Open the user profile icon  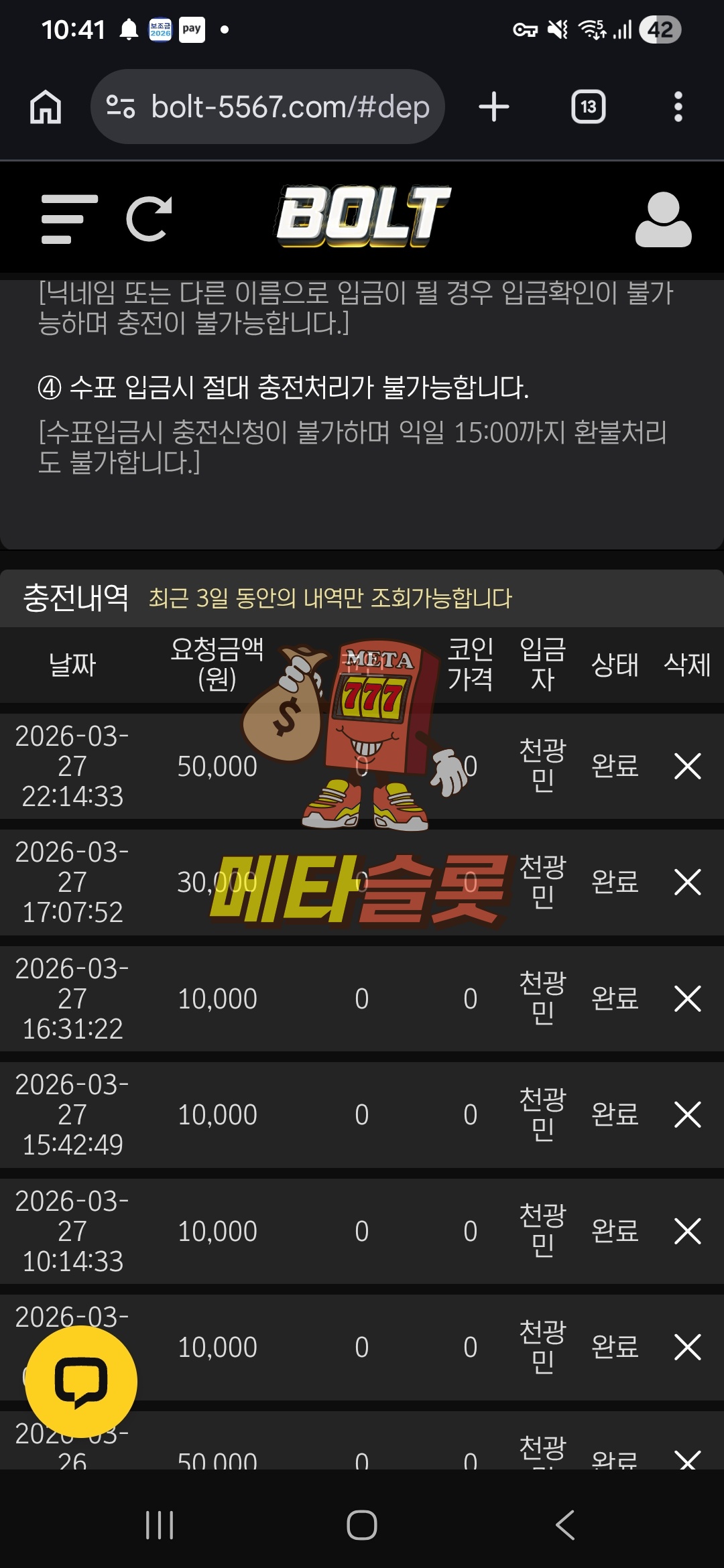[662, 220]
